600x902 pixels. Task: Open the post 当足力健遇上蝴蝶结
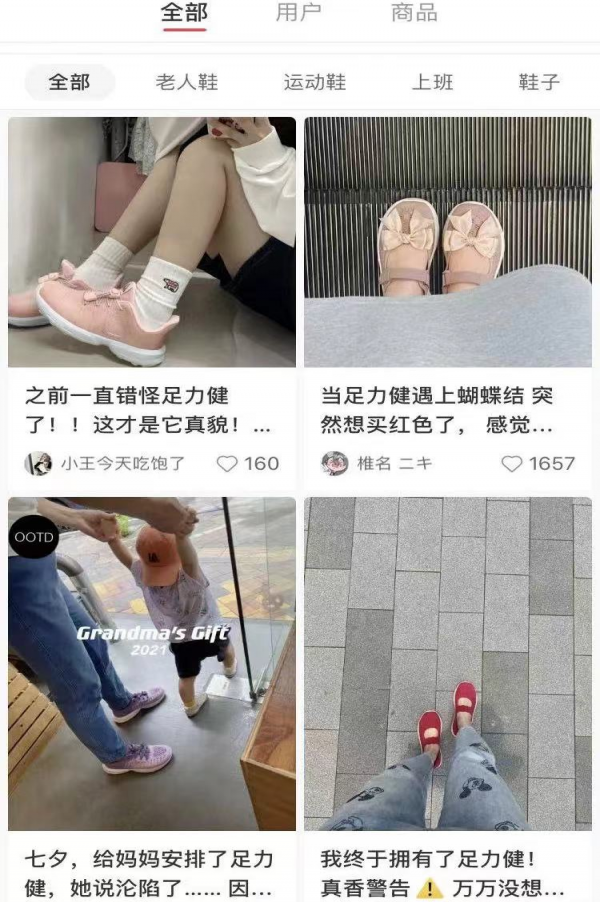(x=447, y=242)
